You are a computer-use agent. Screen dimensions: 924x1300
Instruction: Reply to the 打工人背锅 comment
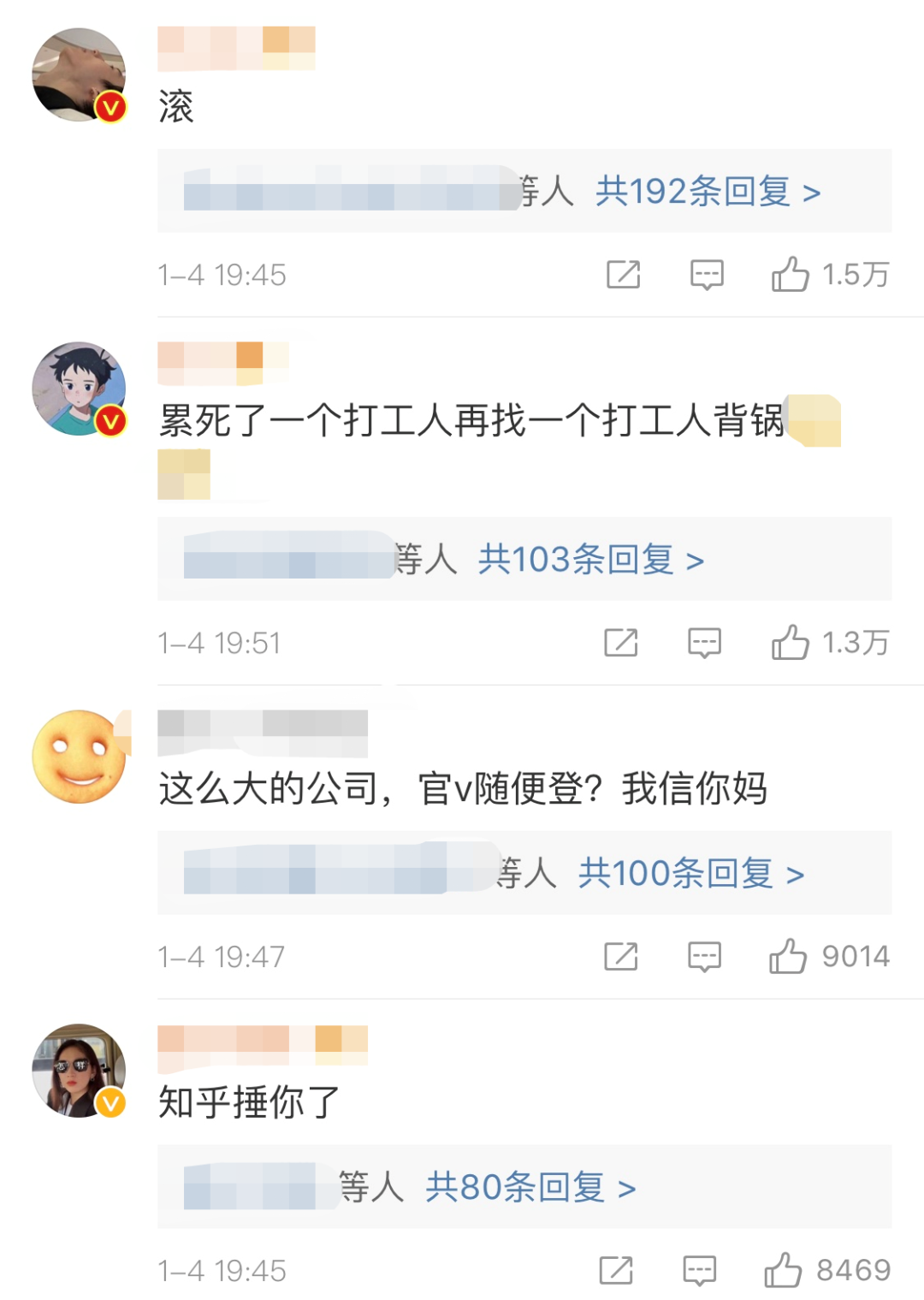[x=705, y=643]
